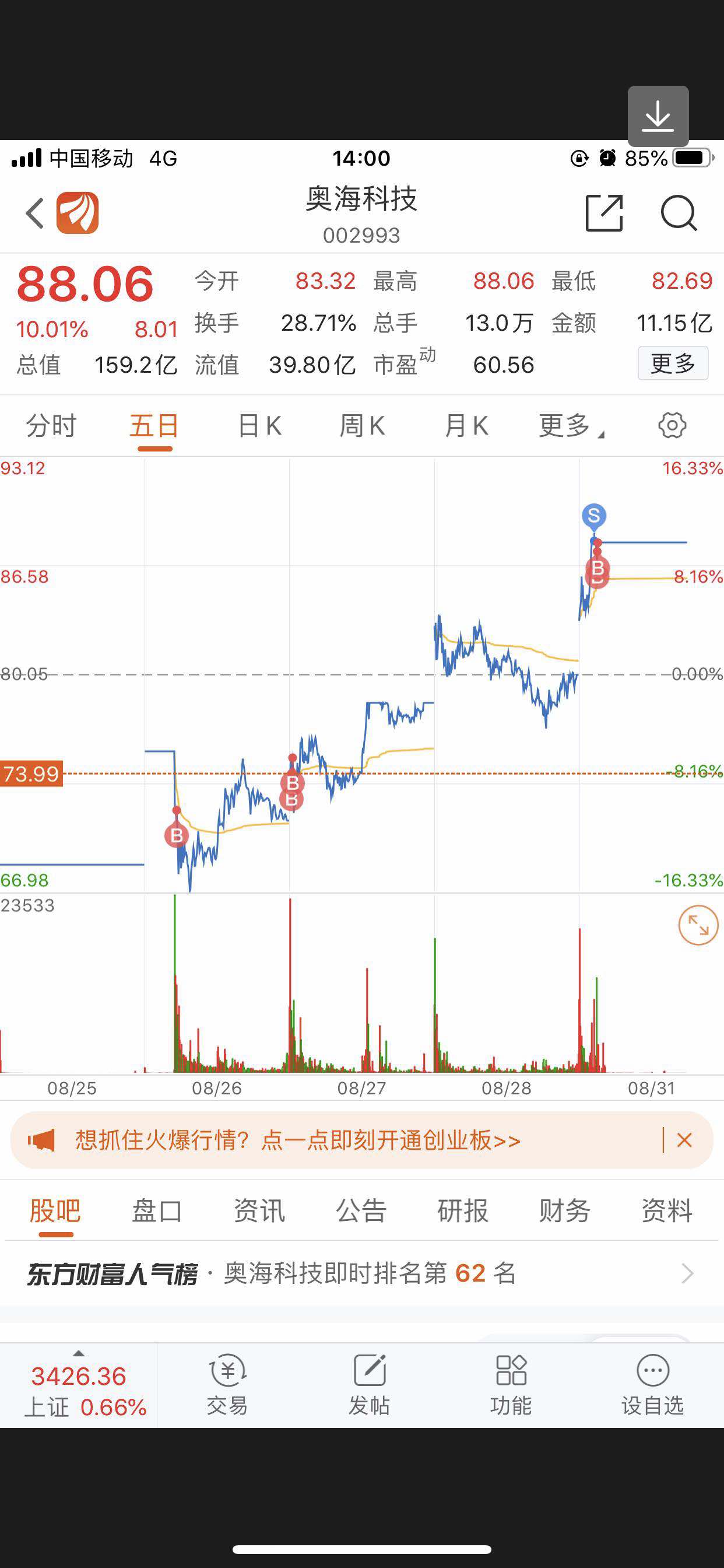Dismiss the 创业板 promotion banner
724x1568 pixels.
684,1140
